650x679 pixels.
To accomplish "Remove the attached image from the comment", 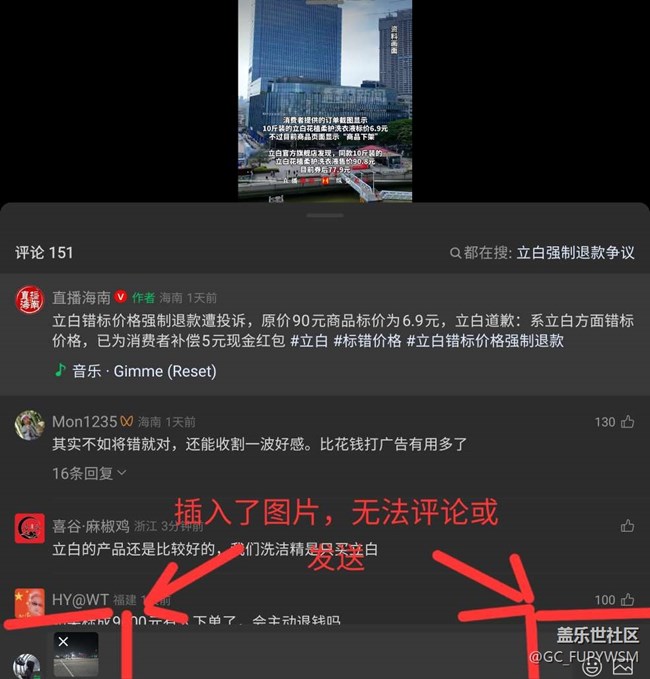I will (x=63, y=641).
